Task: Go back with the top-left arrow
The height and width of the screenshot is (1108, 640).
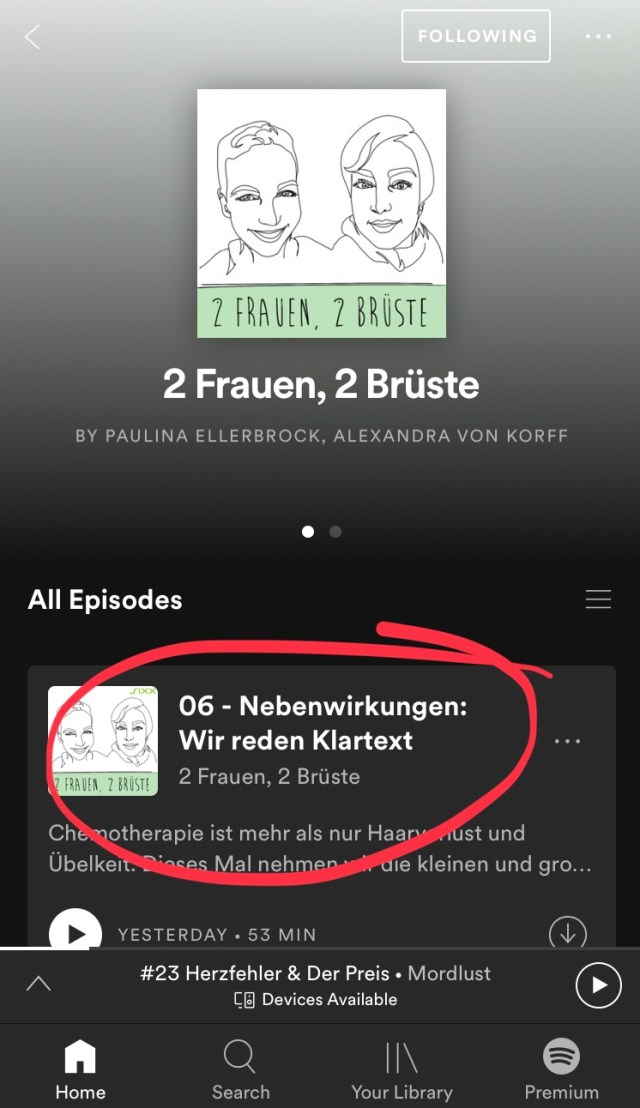Action: click(33, 37)
